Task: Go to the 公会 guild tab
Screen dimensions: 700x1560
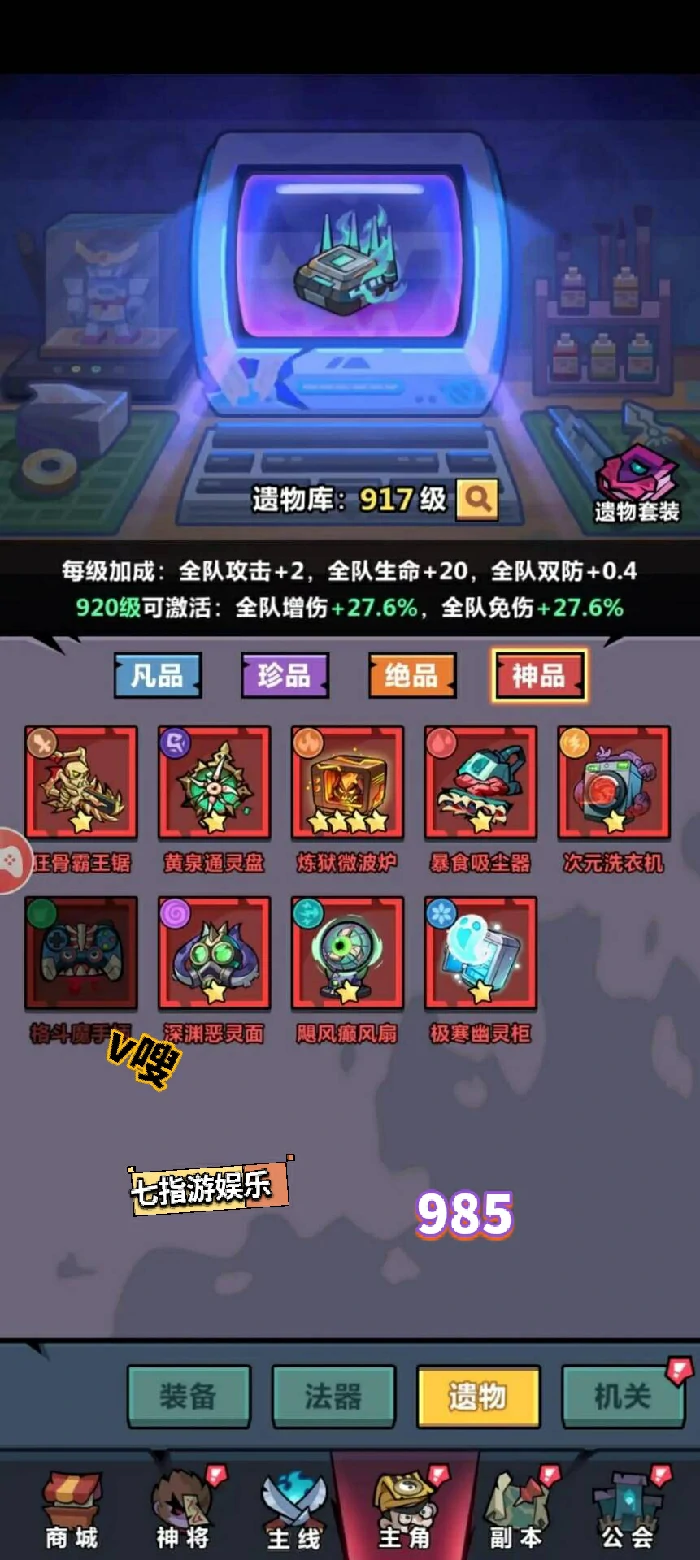Action: (x=627, y=1510)
